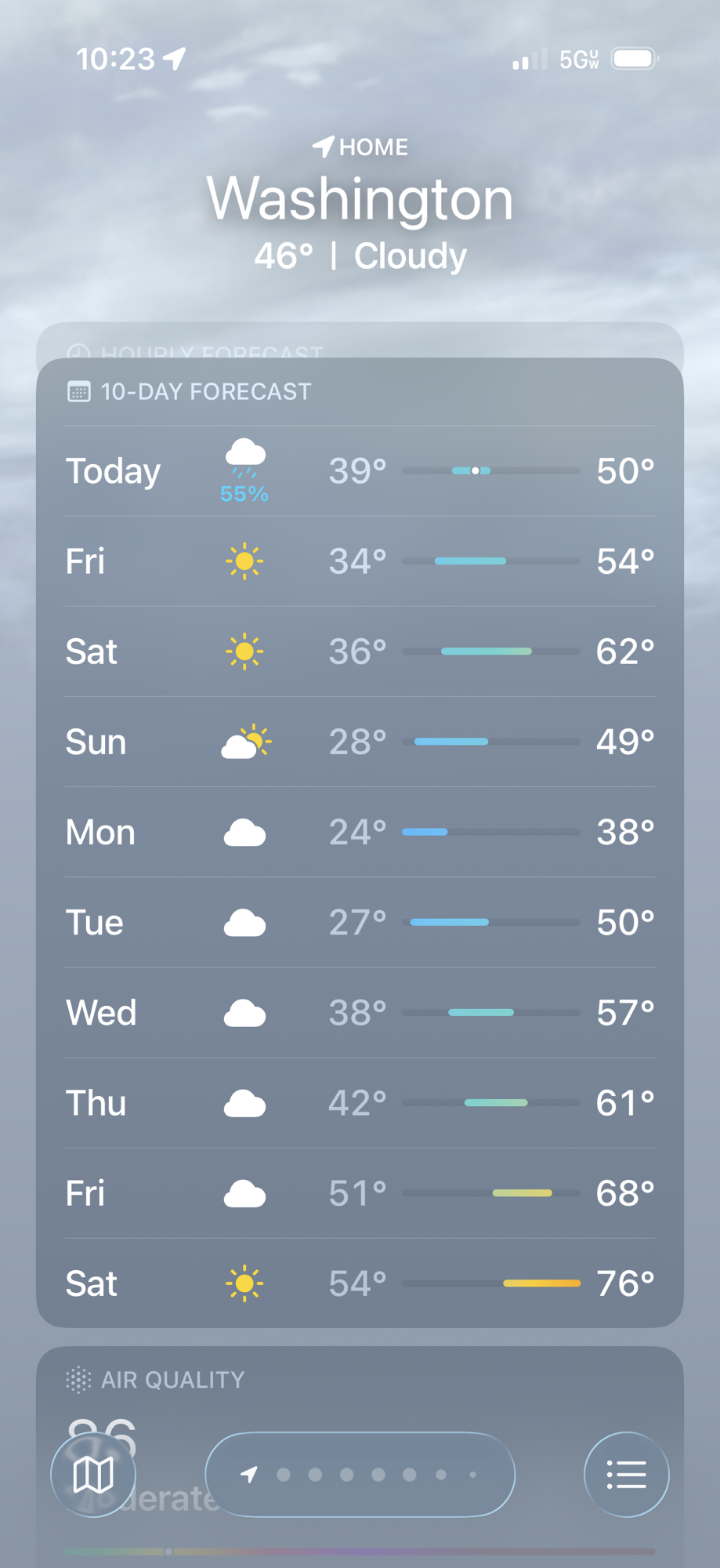This screenshot has width=720, height=1568.
Task: Open the Sat forecast with 62° high
Action: coord(360,652)
